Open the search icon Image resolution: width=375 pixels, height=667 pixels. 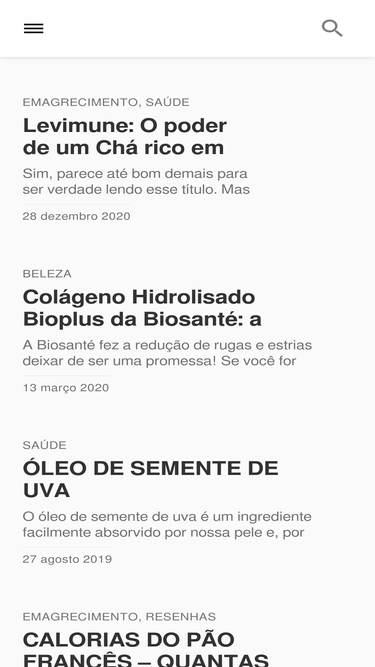coord(332,29)
